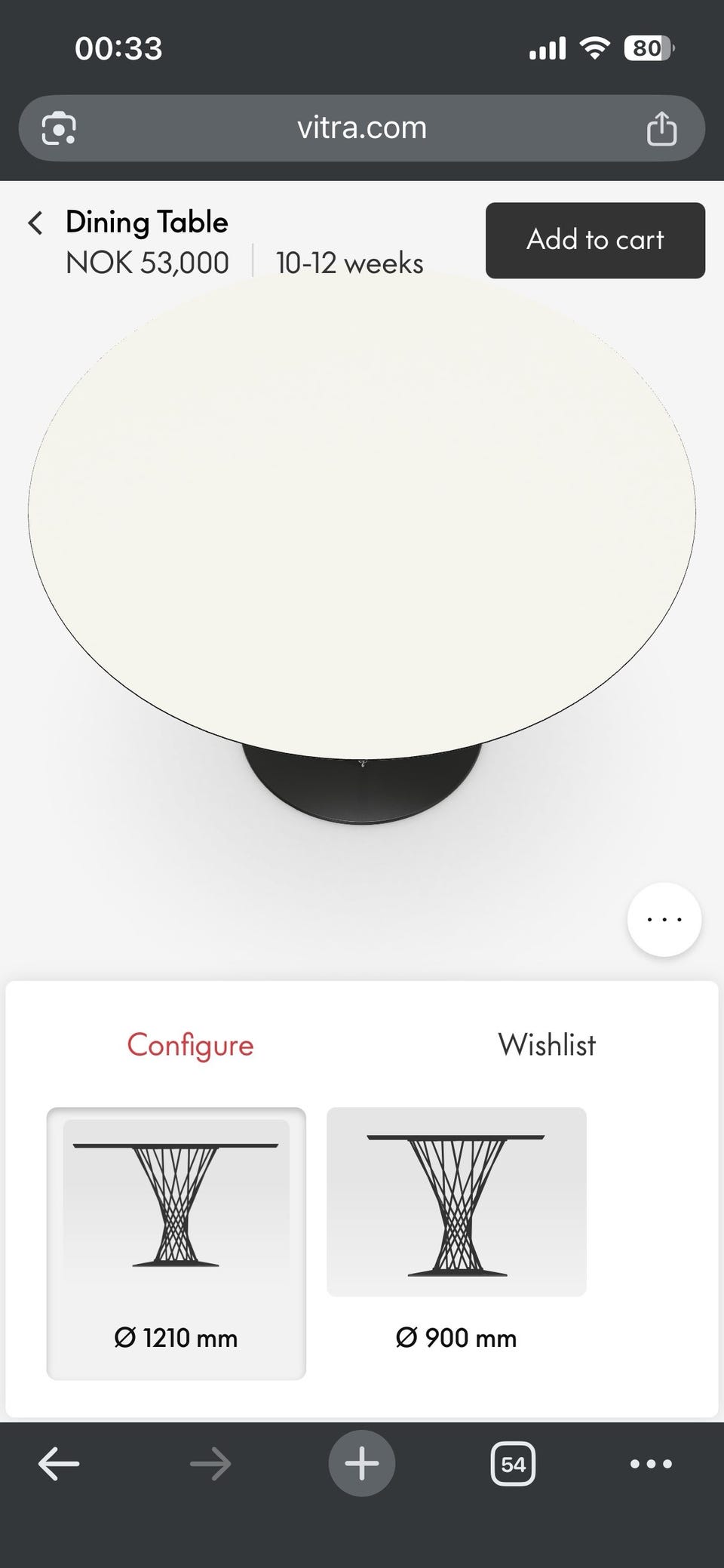The height and width of the screenshot is (1568, 724).
Task: Switch to the Configure tab
Action: point(190,1045)
